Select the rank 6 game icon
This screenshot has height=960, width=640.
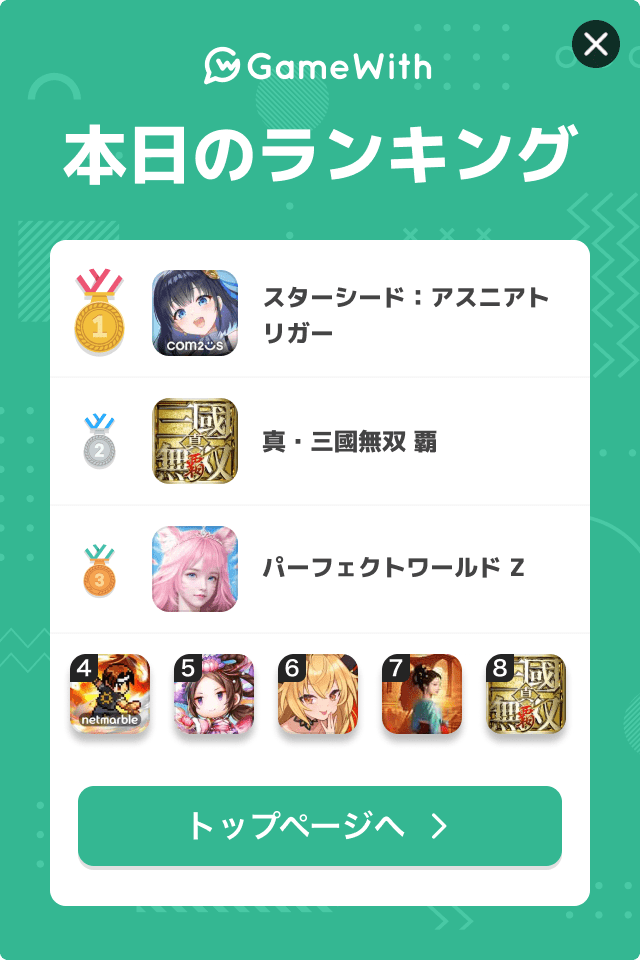(318, 695)
